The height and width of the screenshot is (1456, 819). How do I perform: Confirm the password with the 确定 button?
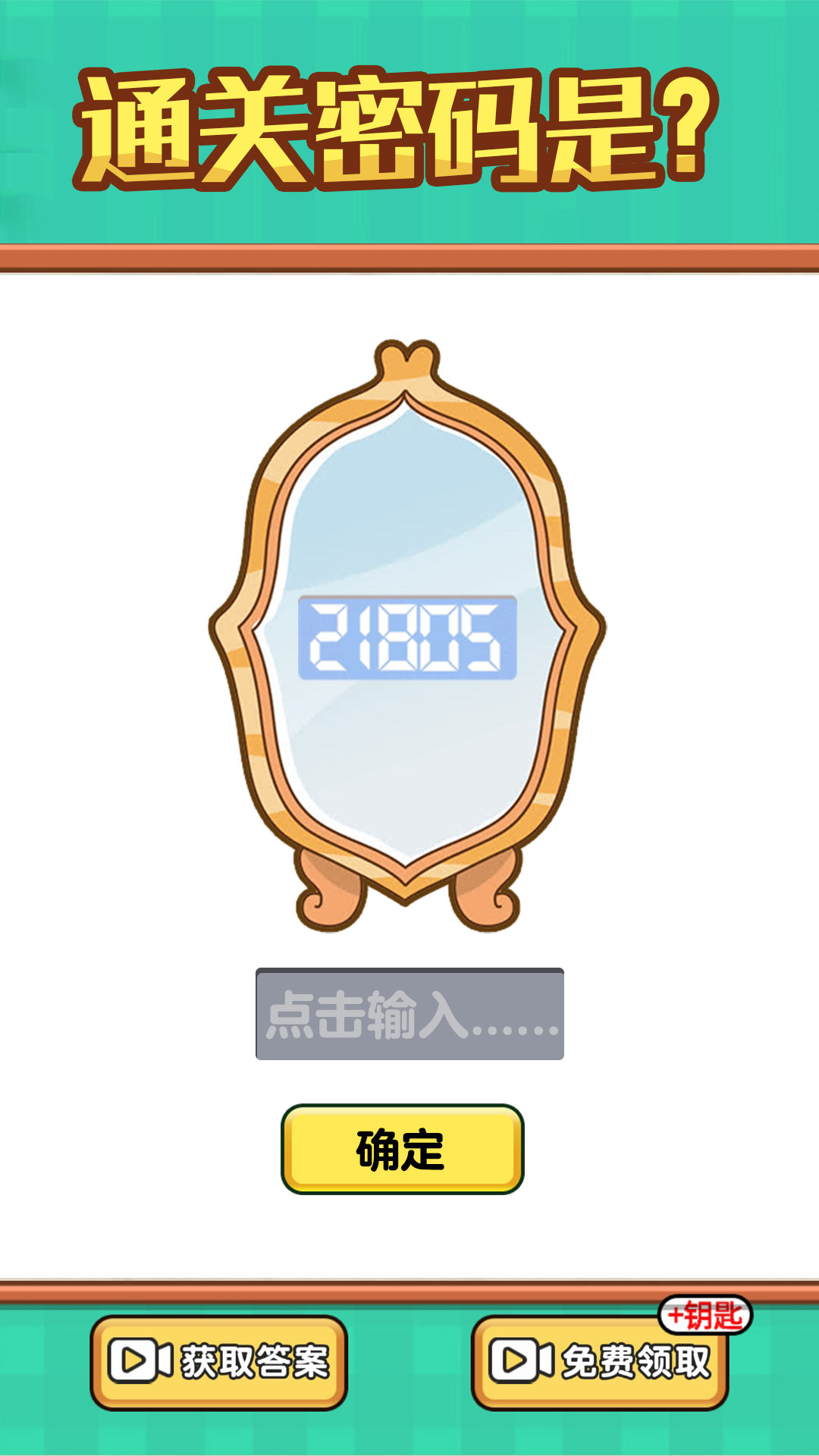click(403, 1149)
